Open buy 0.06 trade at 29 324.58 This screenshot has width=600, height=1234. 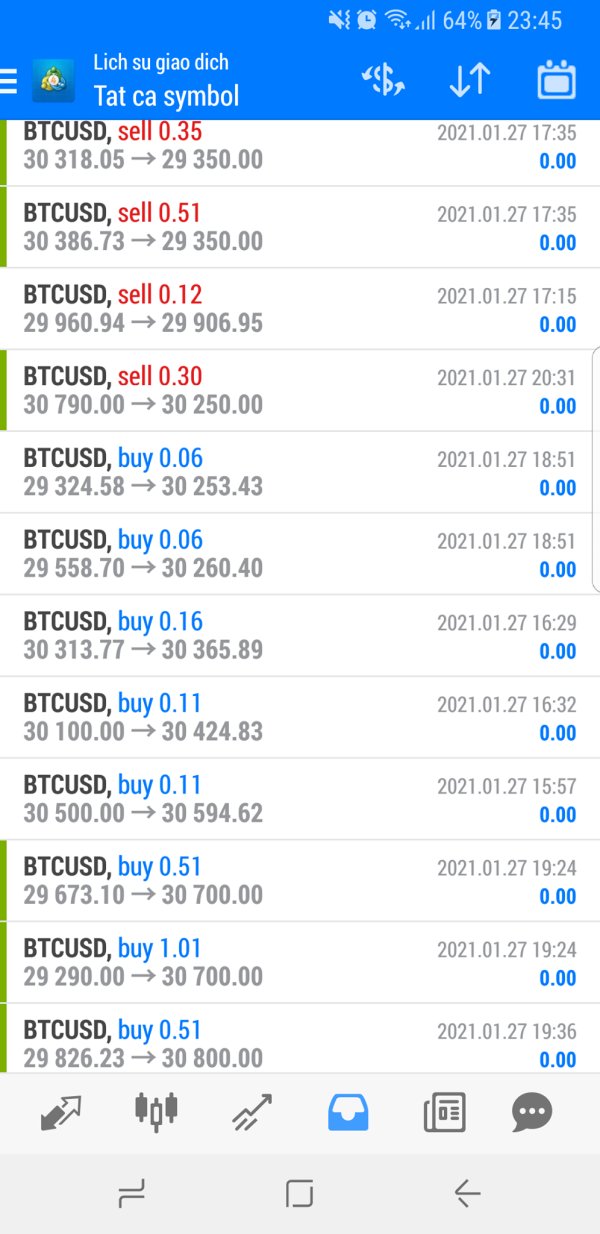point(300,473)
